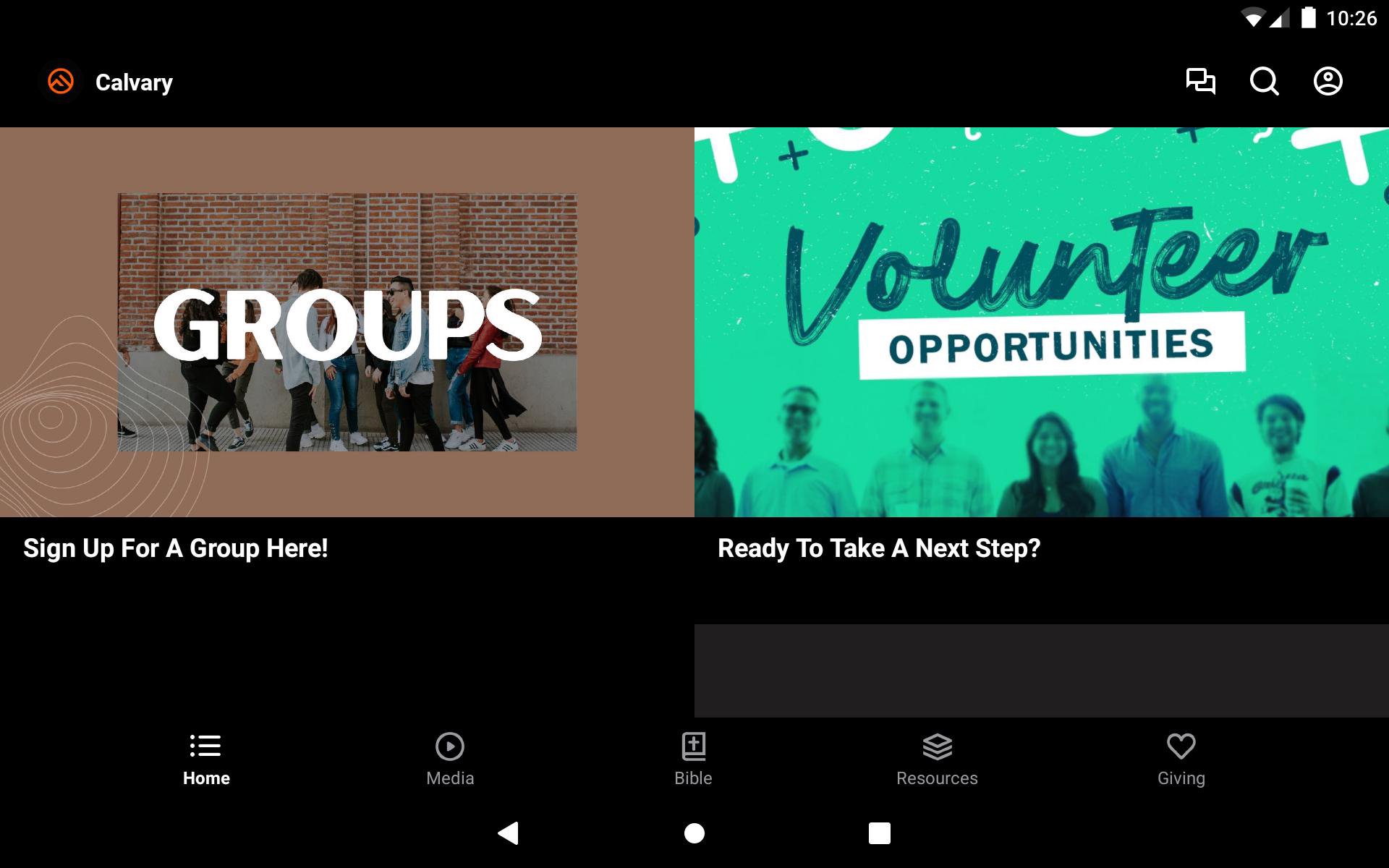This screenshot has height=868, width=1389.
Task: Switch to the Media tab
Action: point(450,759)
